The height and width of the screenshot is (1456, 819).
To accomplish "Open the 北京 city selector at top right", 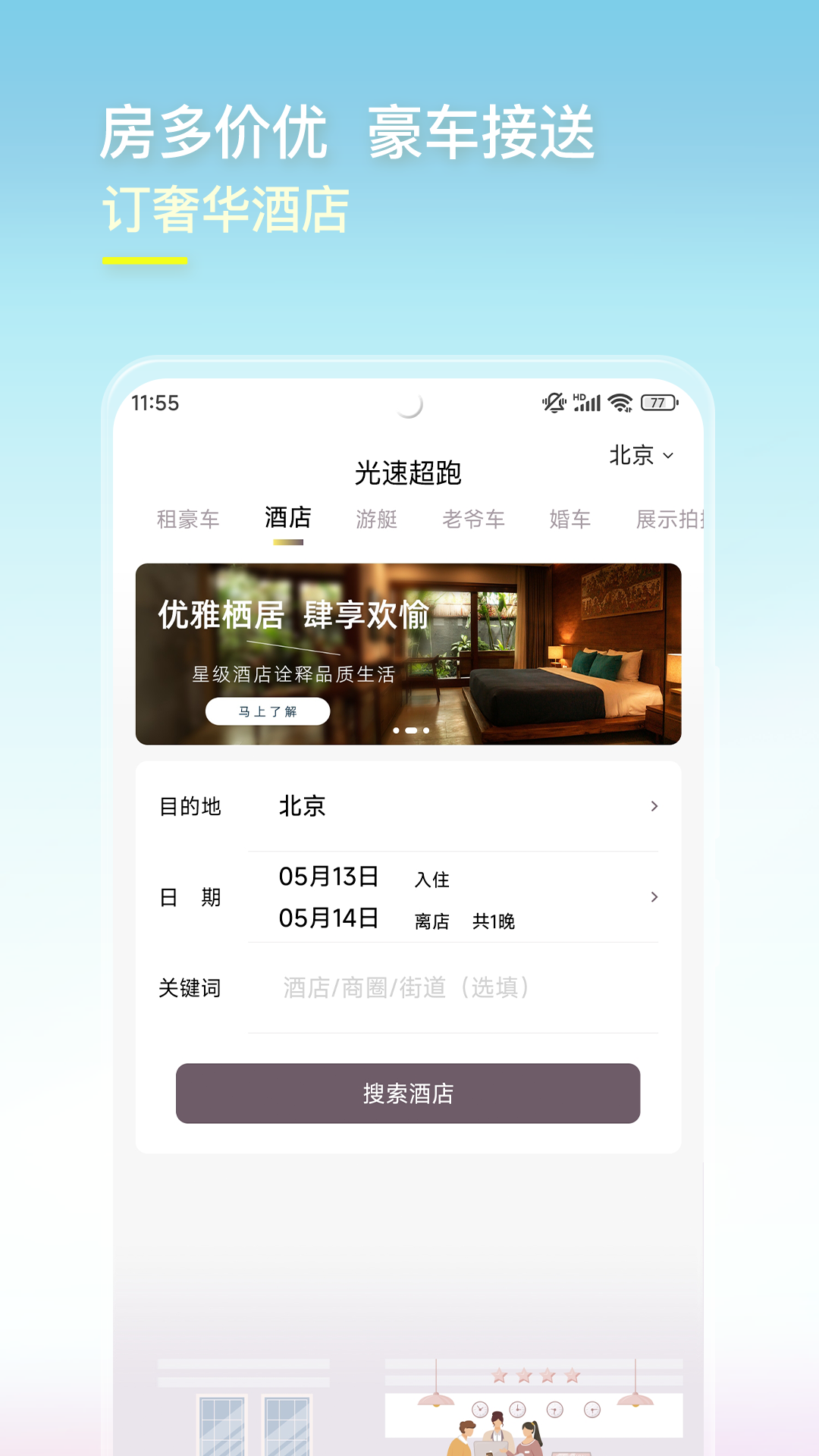I will coord(638,456).
